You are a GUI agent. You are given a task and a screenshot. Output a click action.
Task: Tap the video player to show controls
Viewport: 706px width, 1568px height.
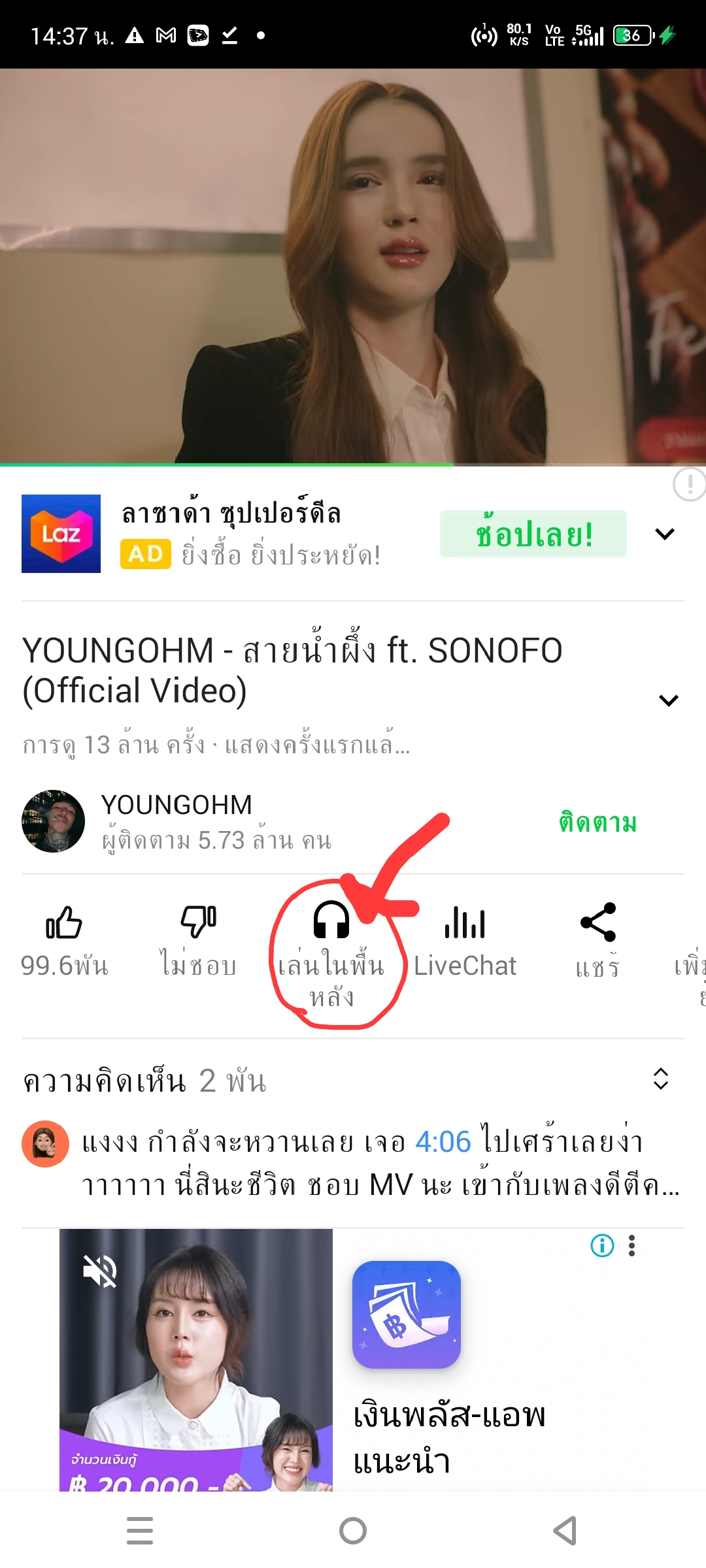pos(353,267)
